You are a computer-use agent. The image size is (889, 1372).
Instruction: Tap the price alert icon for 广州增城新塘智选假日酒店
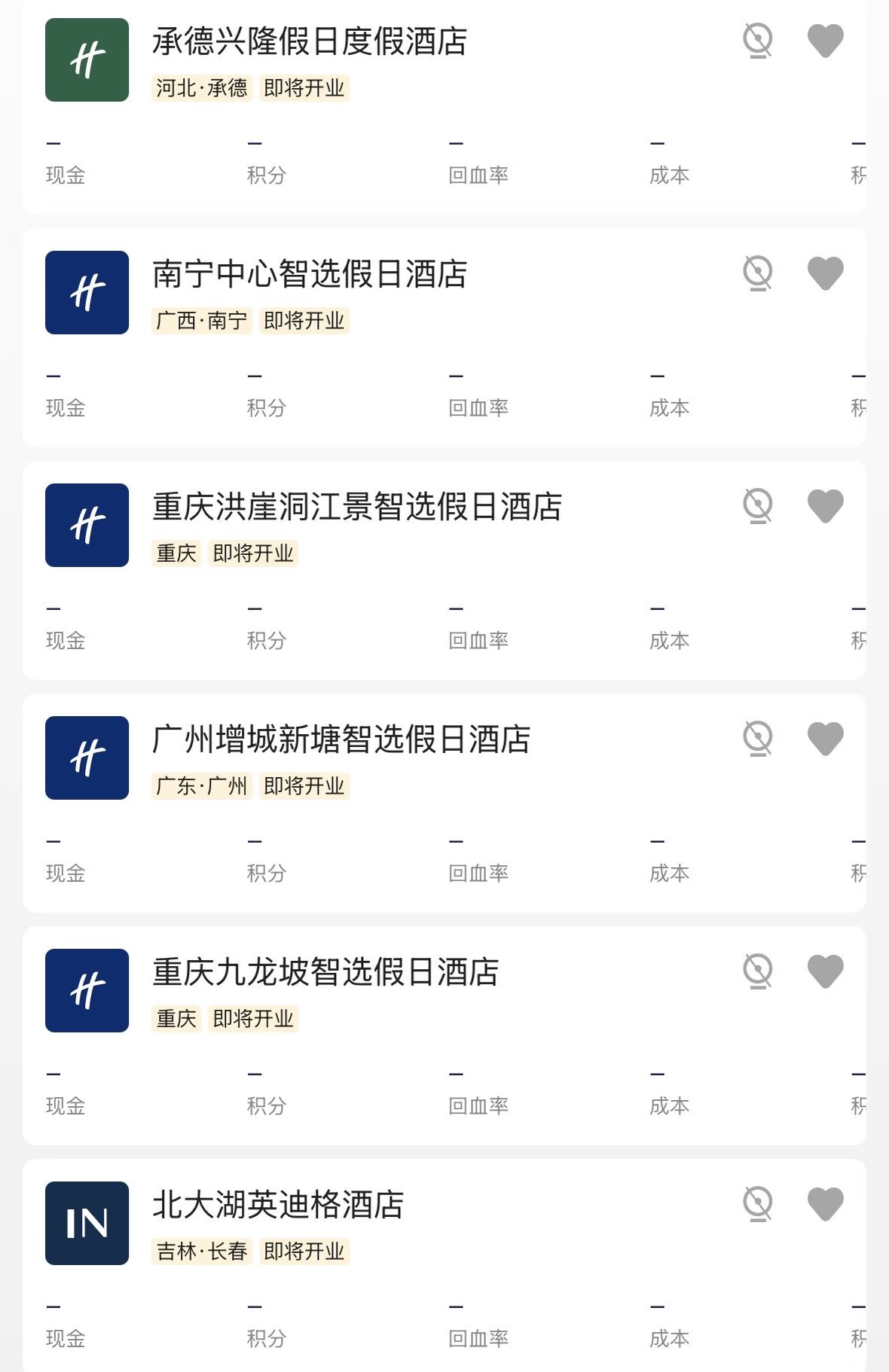pos(758,739)
